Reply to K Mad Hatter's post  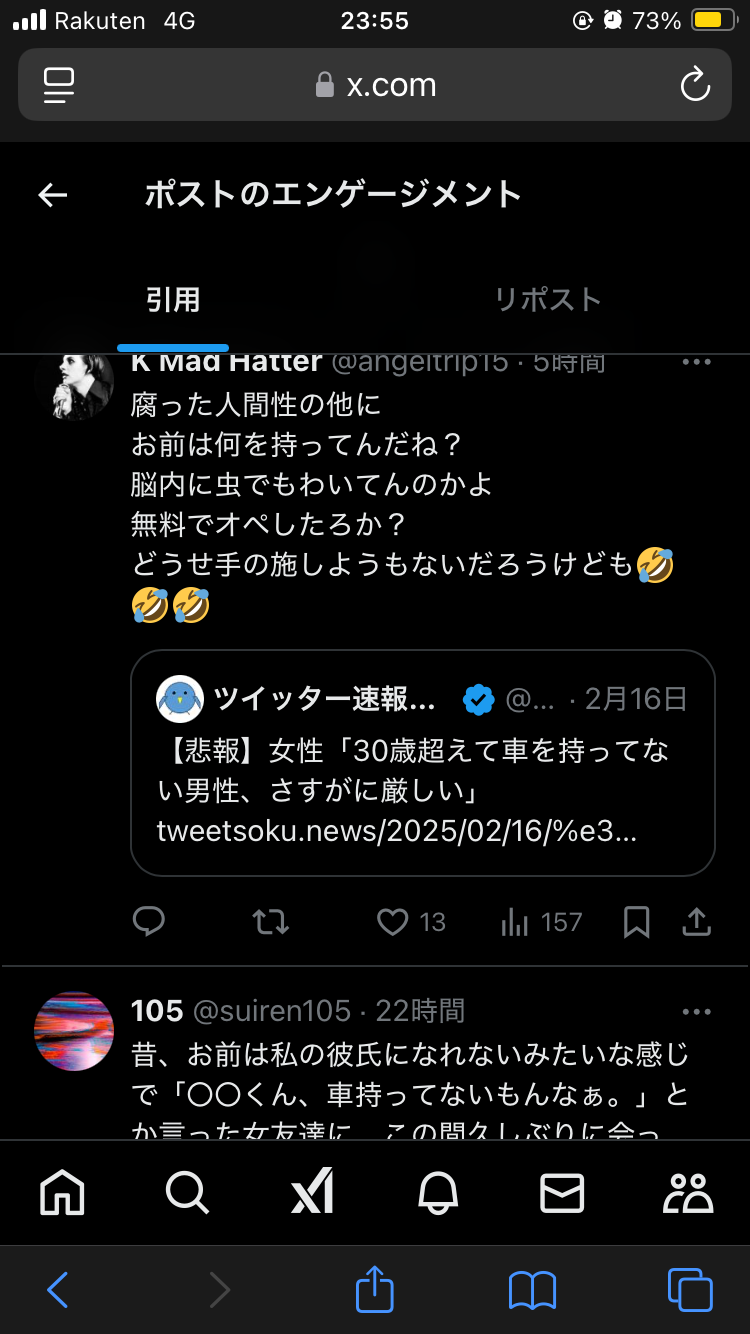(x=149, y=921)
